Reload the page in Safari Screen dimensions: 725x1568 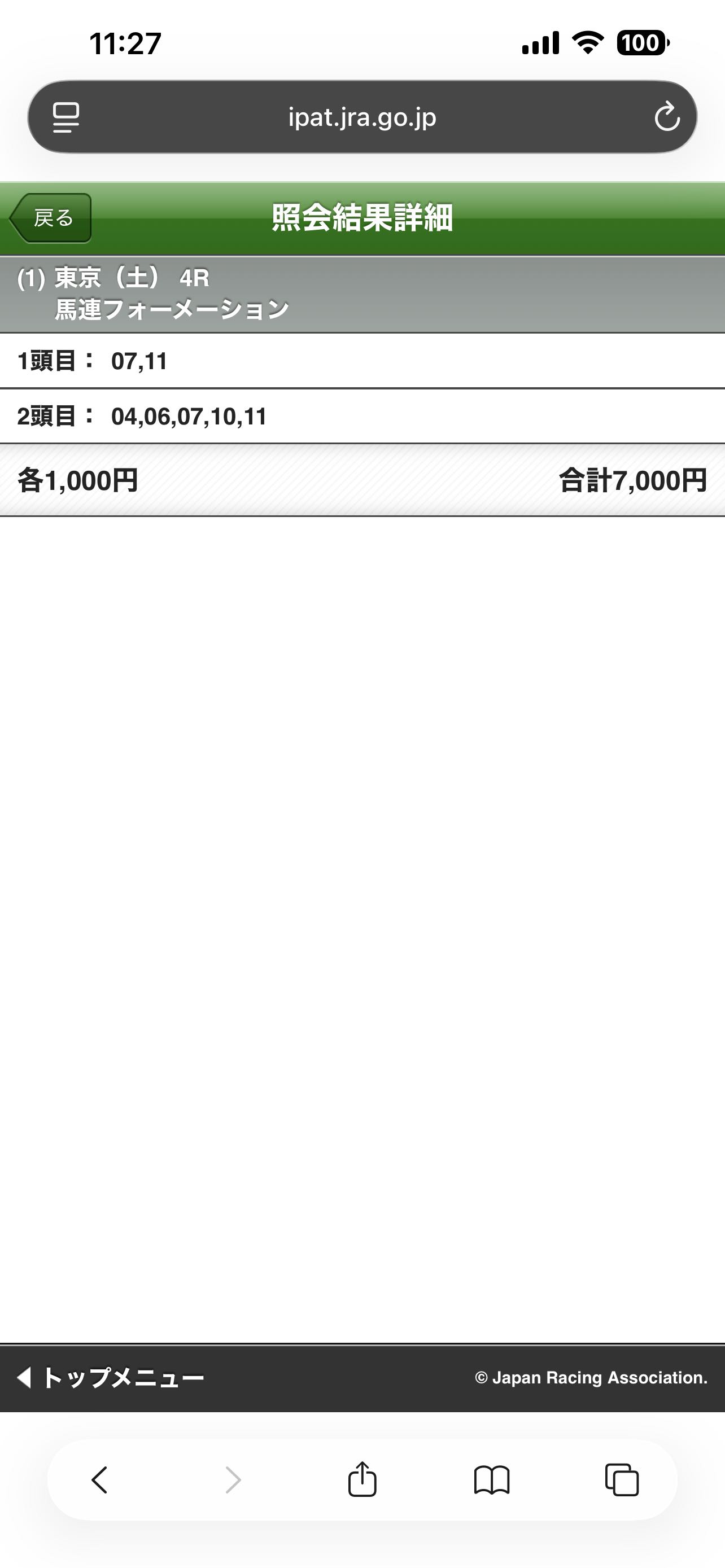click(667, 117)
